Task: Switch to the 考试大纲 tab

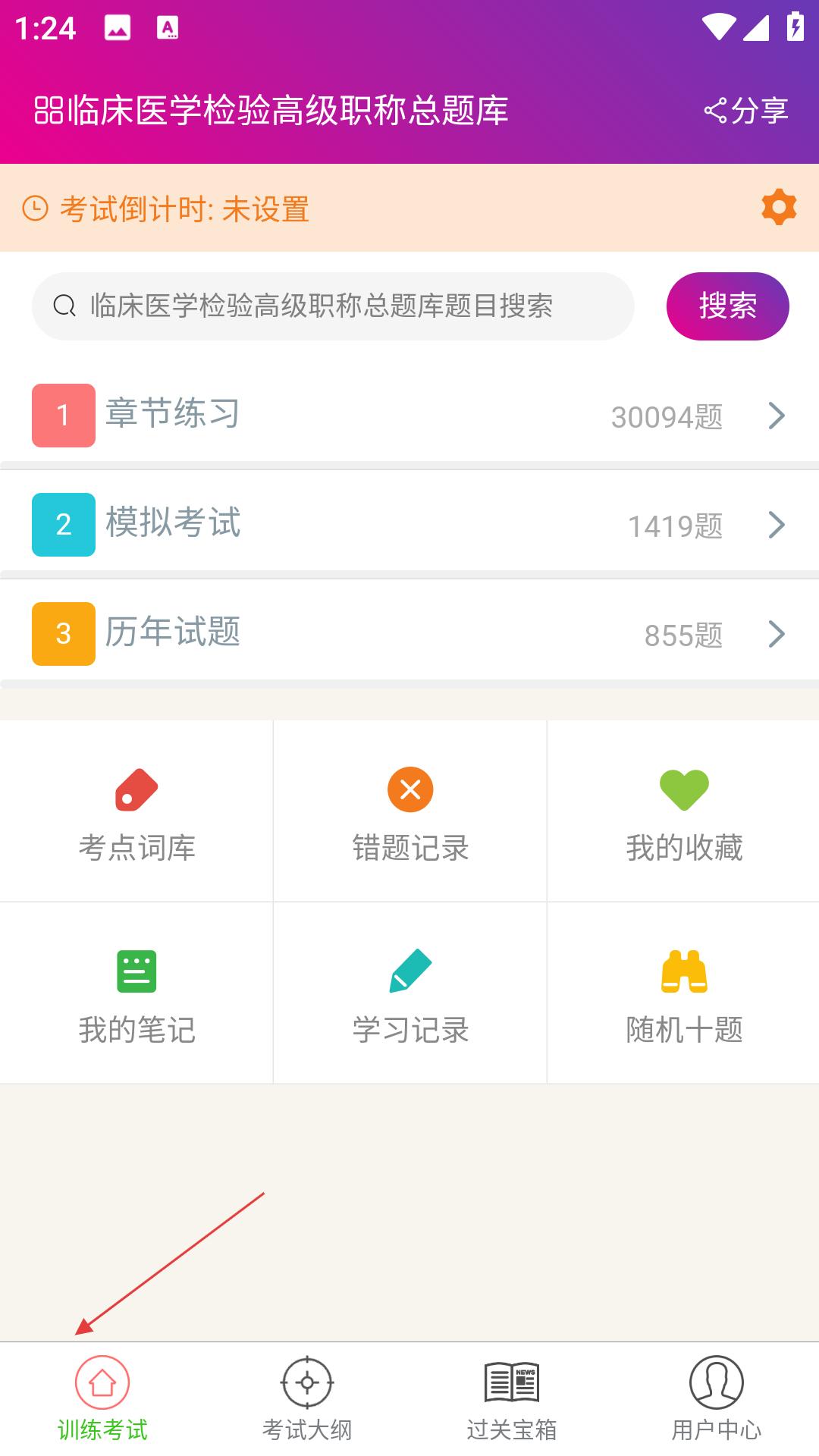Action: [x=307, y=1399]
